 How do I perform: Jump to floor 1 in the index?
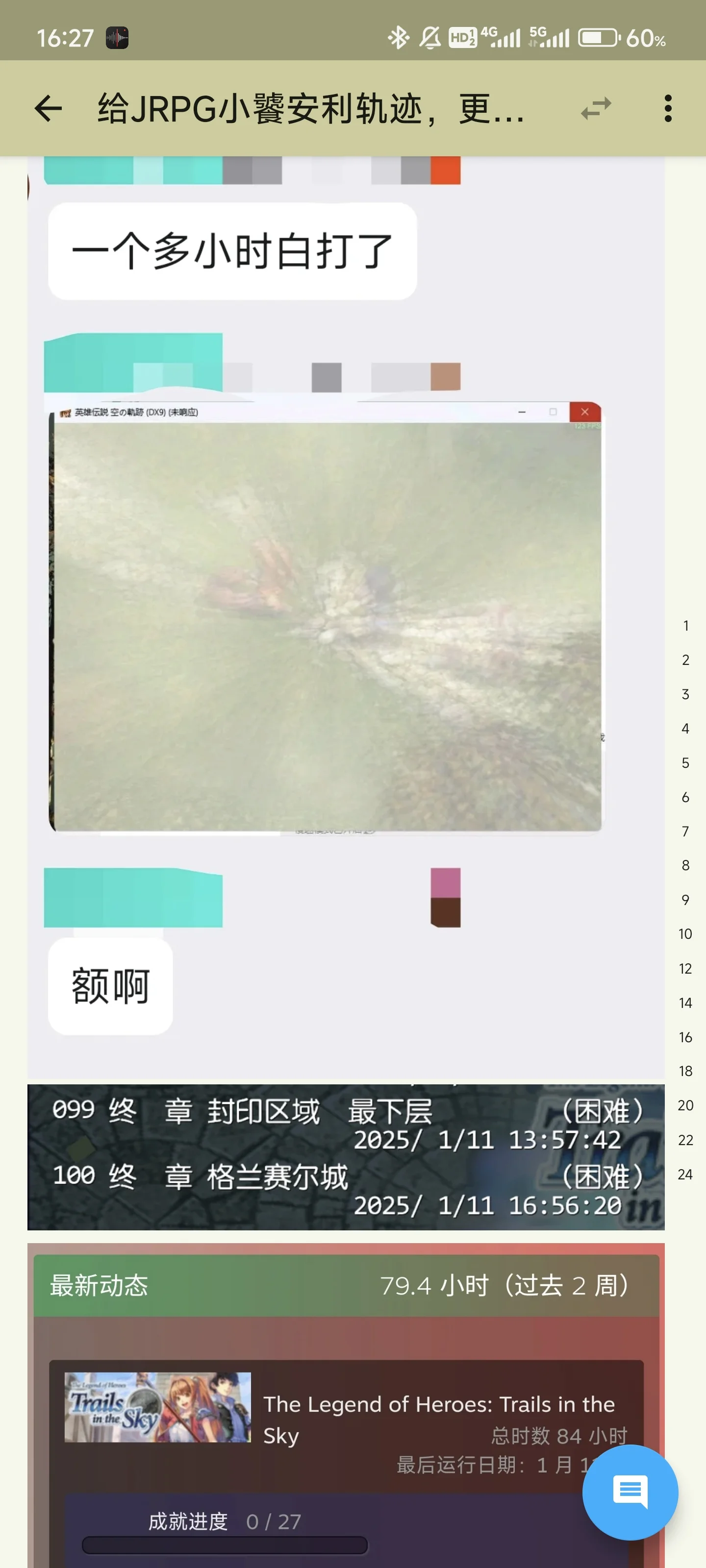685,626
